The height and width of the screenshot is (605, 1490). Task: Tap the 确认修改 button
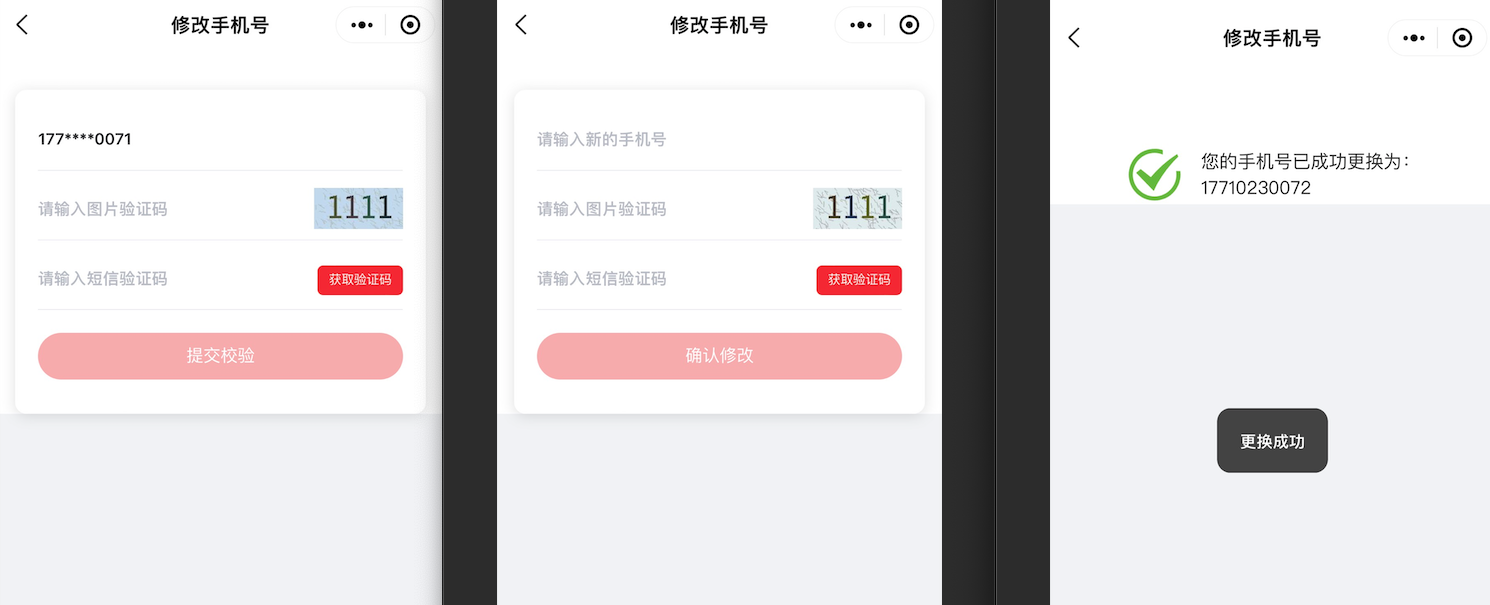[719, 356]
